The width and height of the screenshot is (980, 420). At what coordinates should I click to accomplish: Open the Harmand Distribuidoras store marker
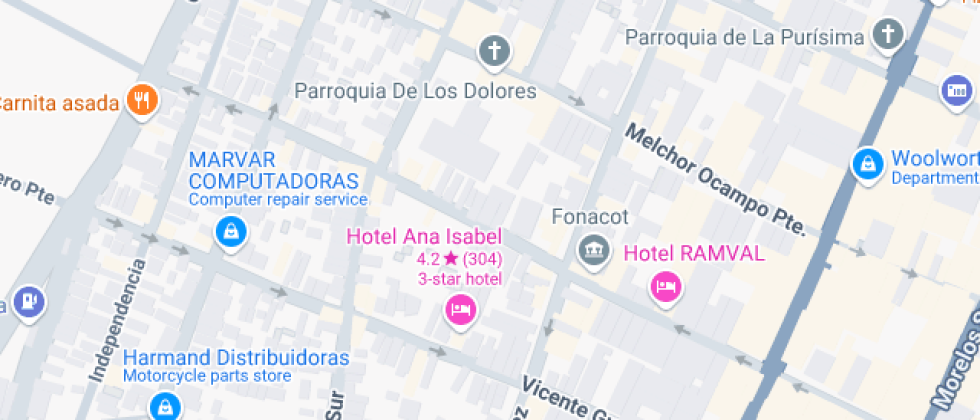click(x=162, y=406)
